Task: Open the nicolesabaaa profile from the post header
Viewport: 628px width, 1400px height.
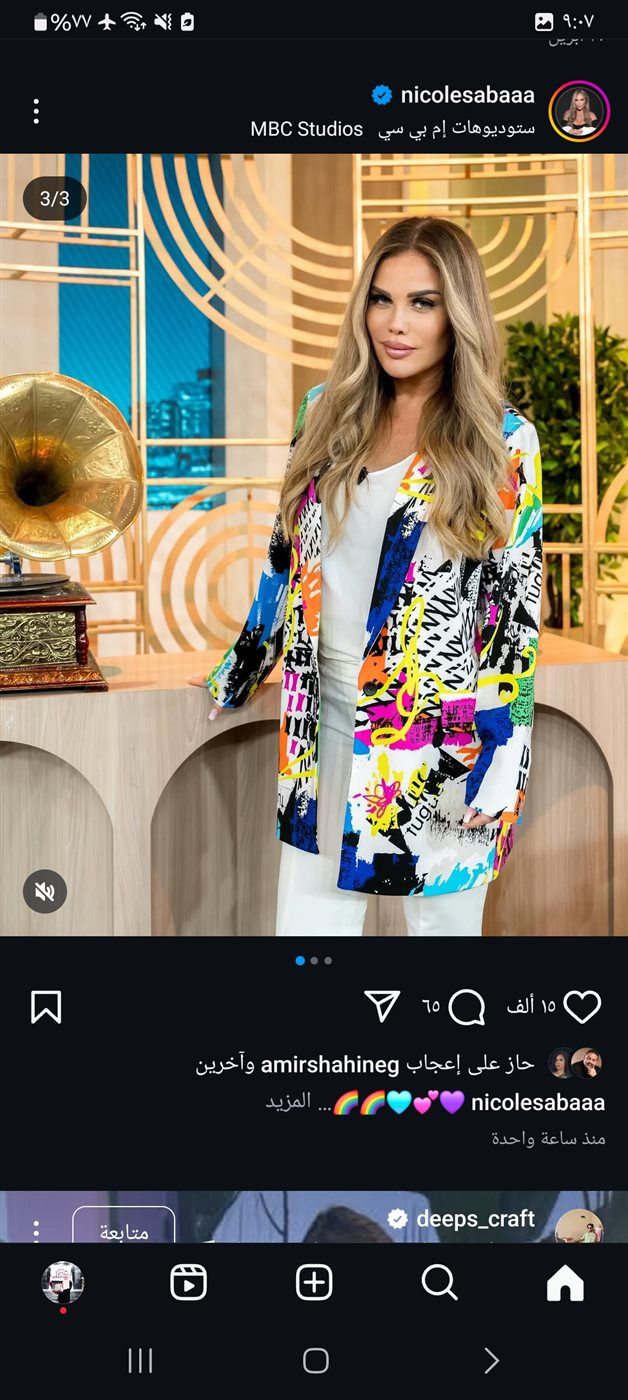Action: pyautogui.click(x=467, y=96)
